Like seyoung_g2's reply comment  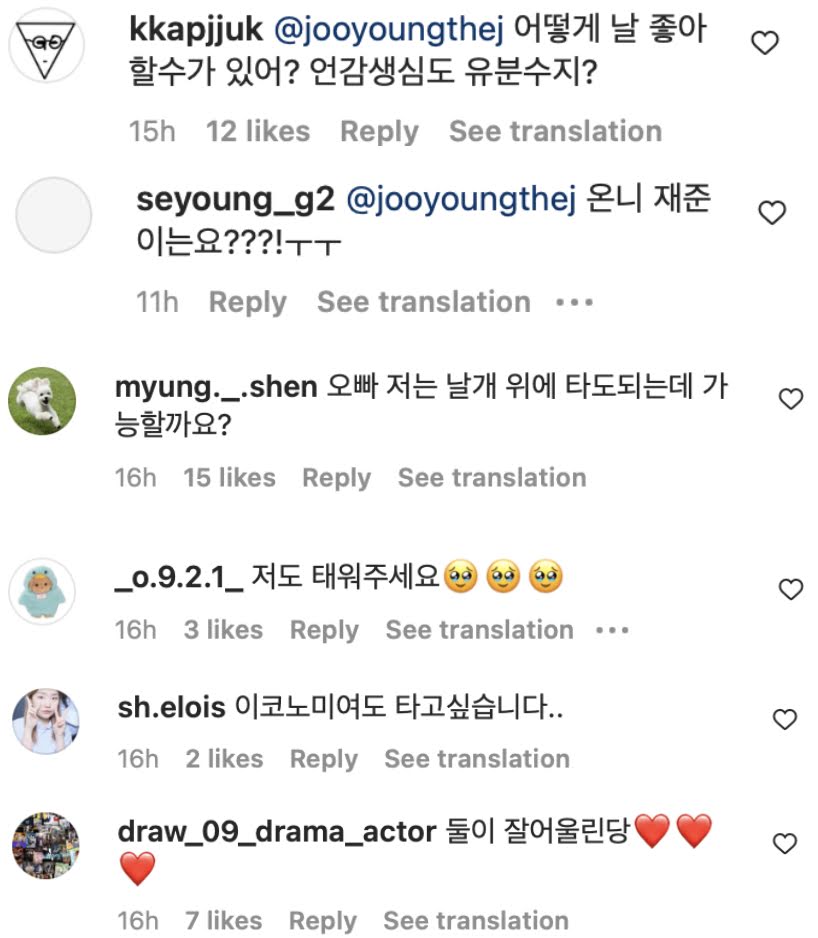(x=773, y=213)
